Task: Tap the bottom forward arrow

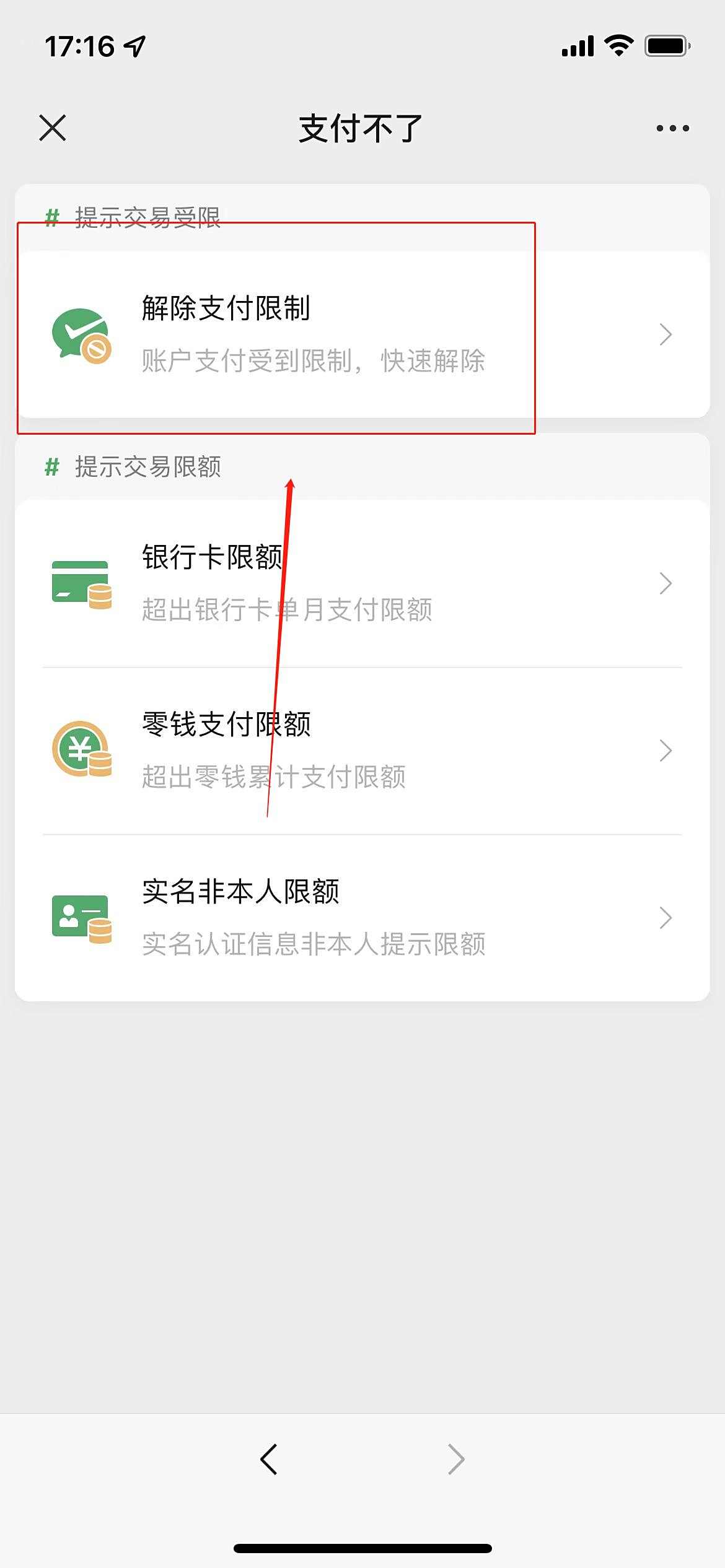Action: [456, 1460]
